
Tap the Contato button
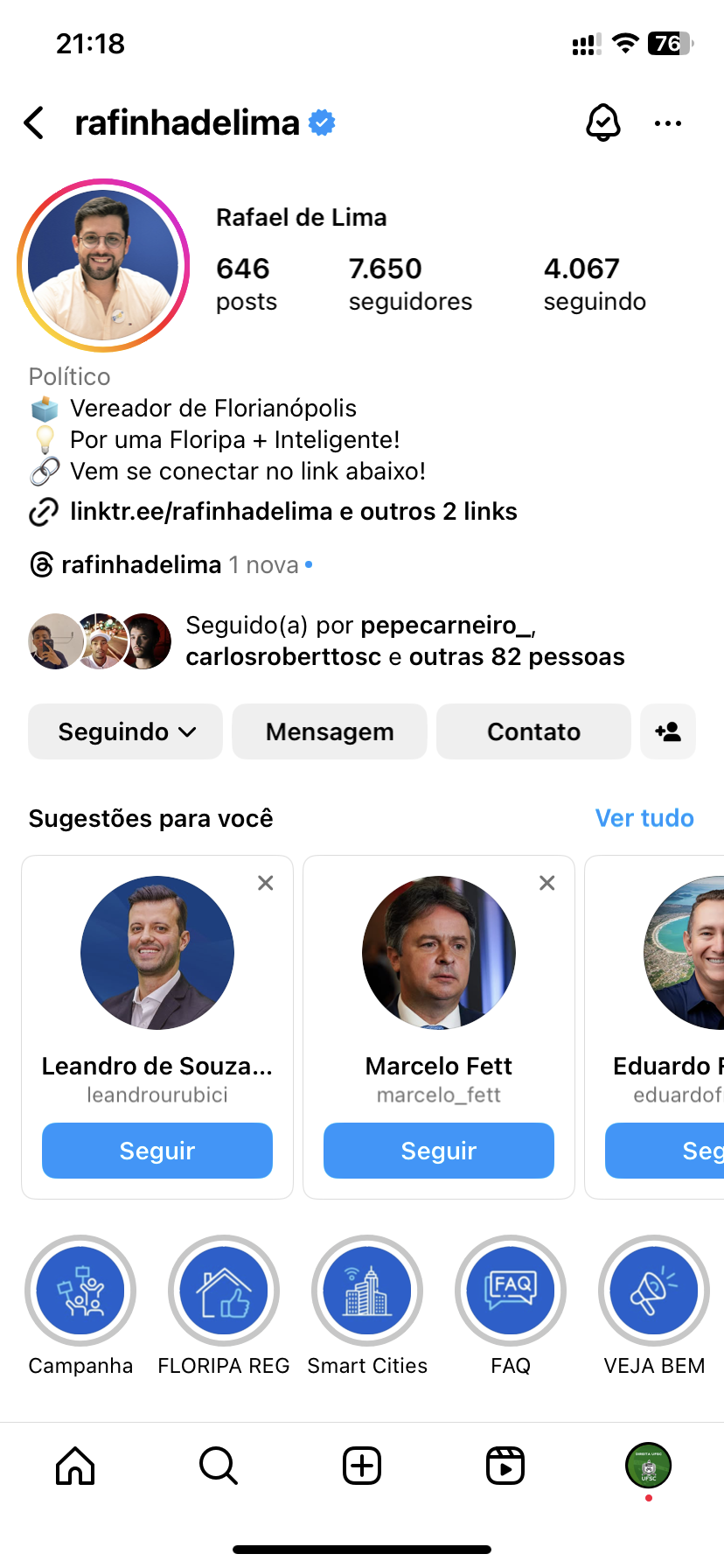click(x=533, y=731)
